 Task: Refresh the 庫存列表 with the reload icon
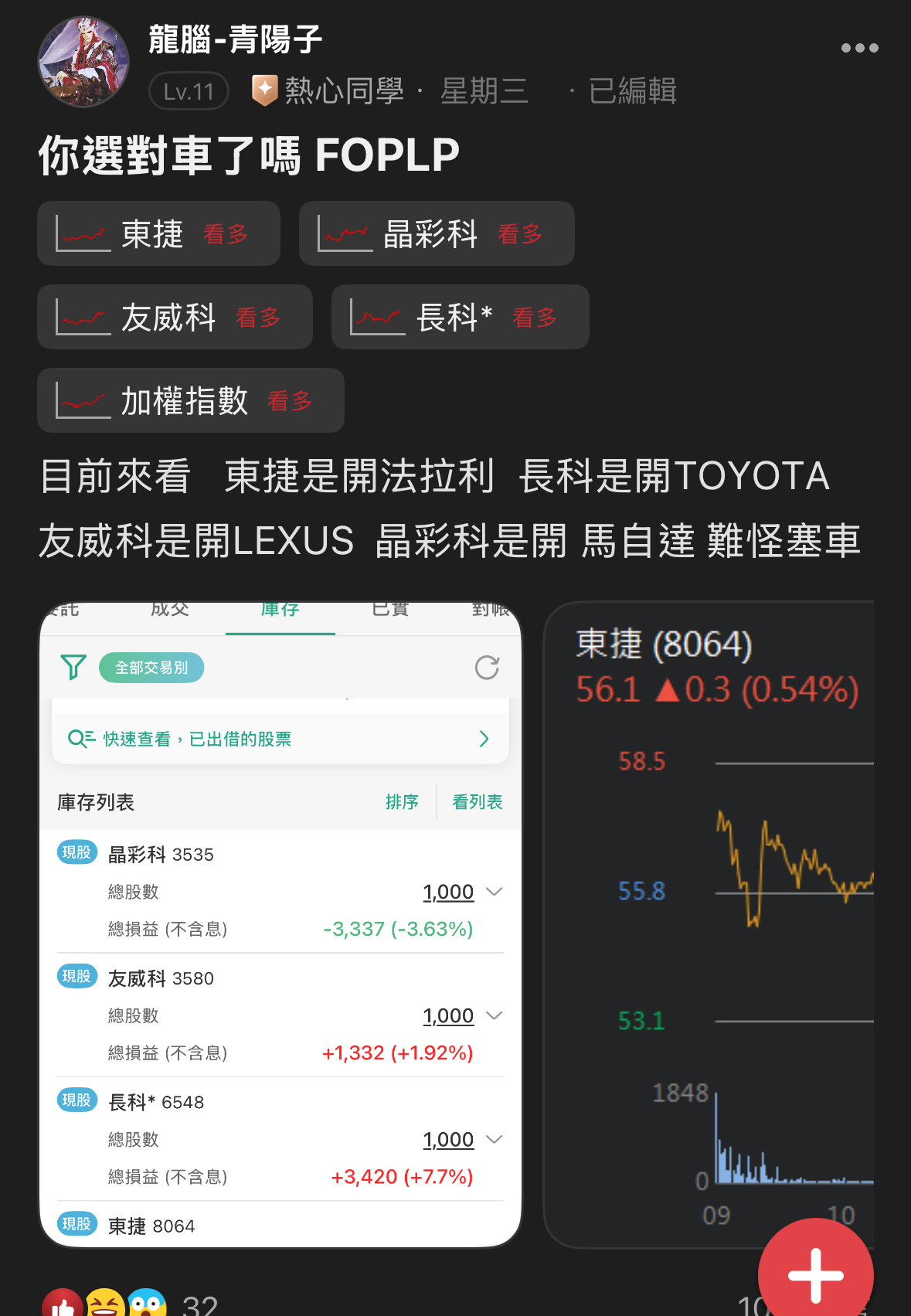(486, 668)
